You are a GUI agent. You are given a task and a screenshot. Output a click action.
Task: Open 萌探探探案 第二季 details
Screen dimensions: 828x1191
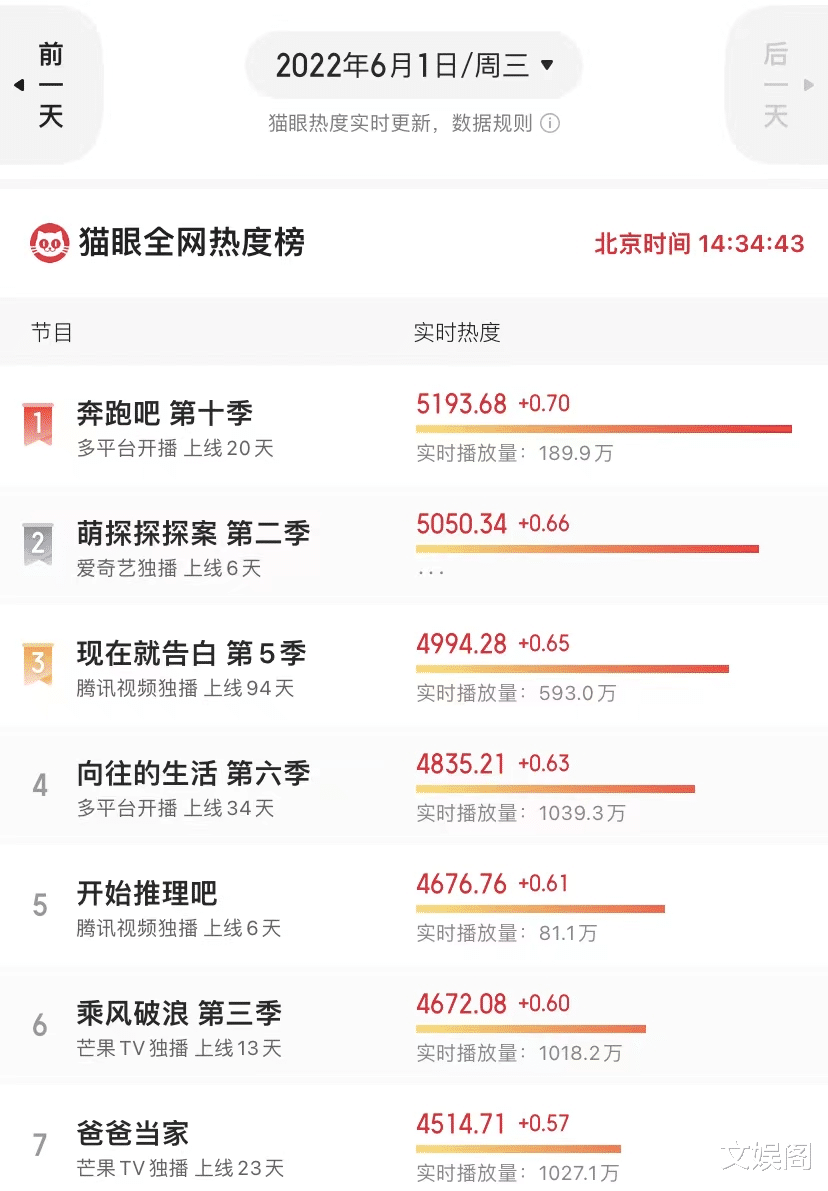click(193, 534)
